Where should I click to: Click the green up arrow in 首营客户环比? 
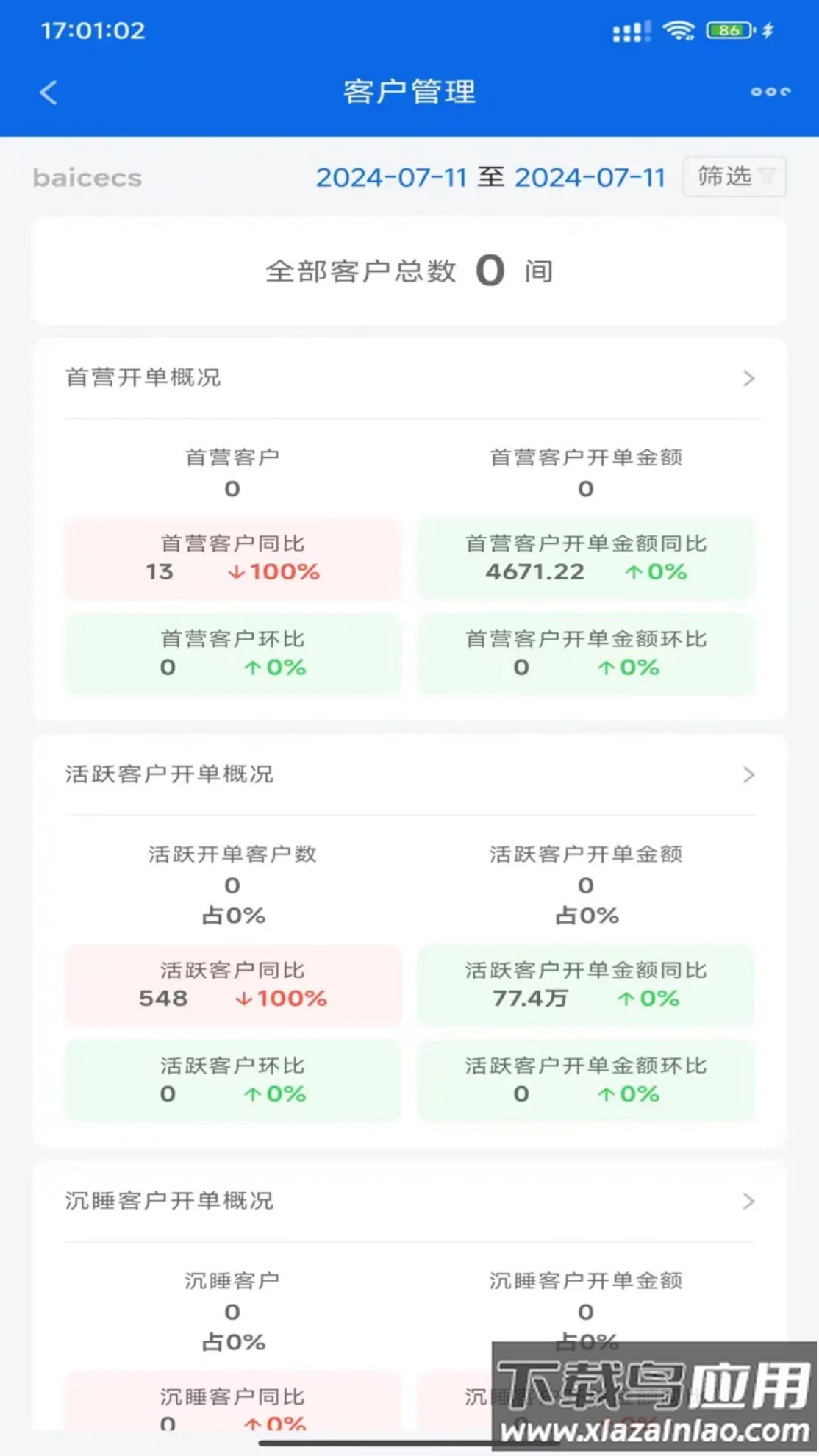click(254, 668)
